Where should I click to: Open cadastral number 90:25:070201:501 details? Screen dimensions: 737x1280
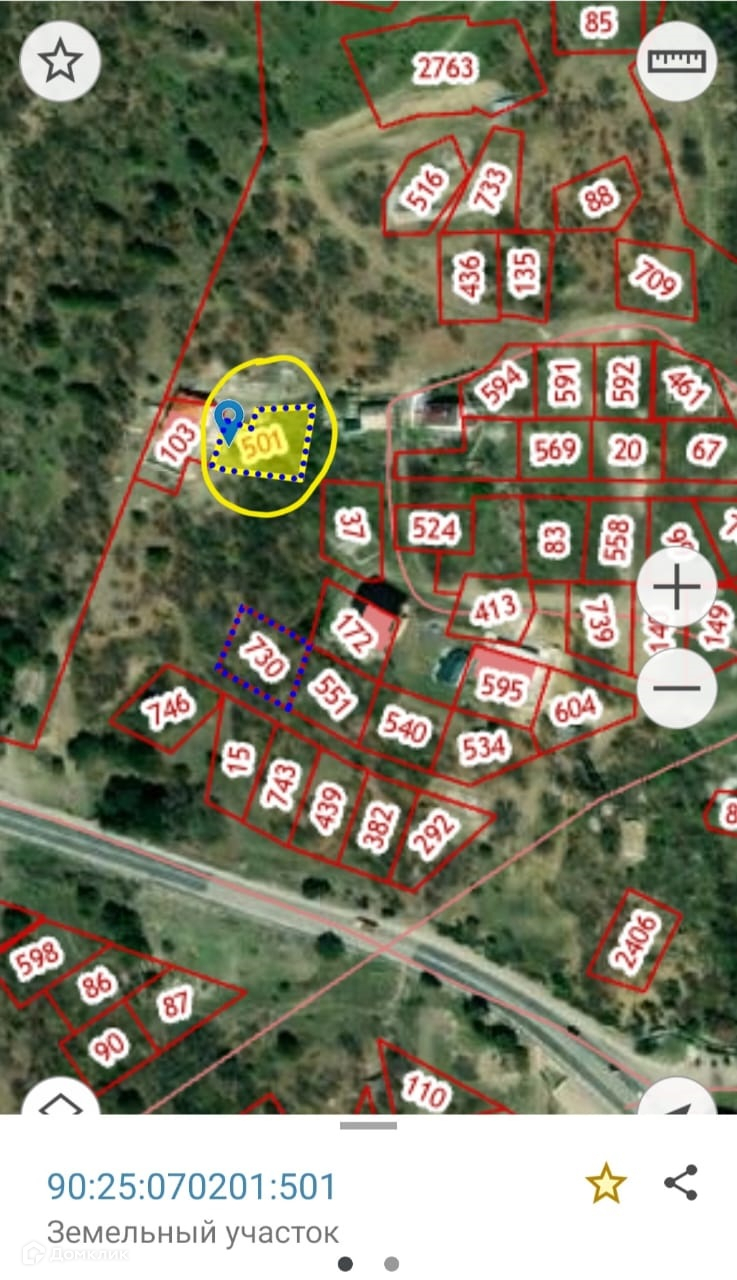(191, 1186)
